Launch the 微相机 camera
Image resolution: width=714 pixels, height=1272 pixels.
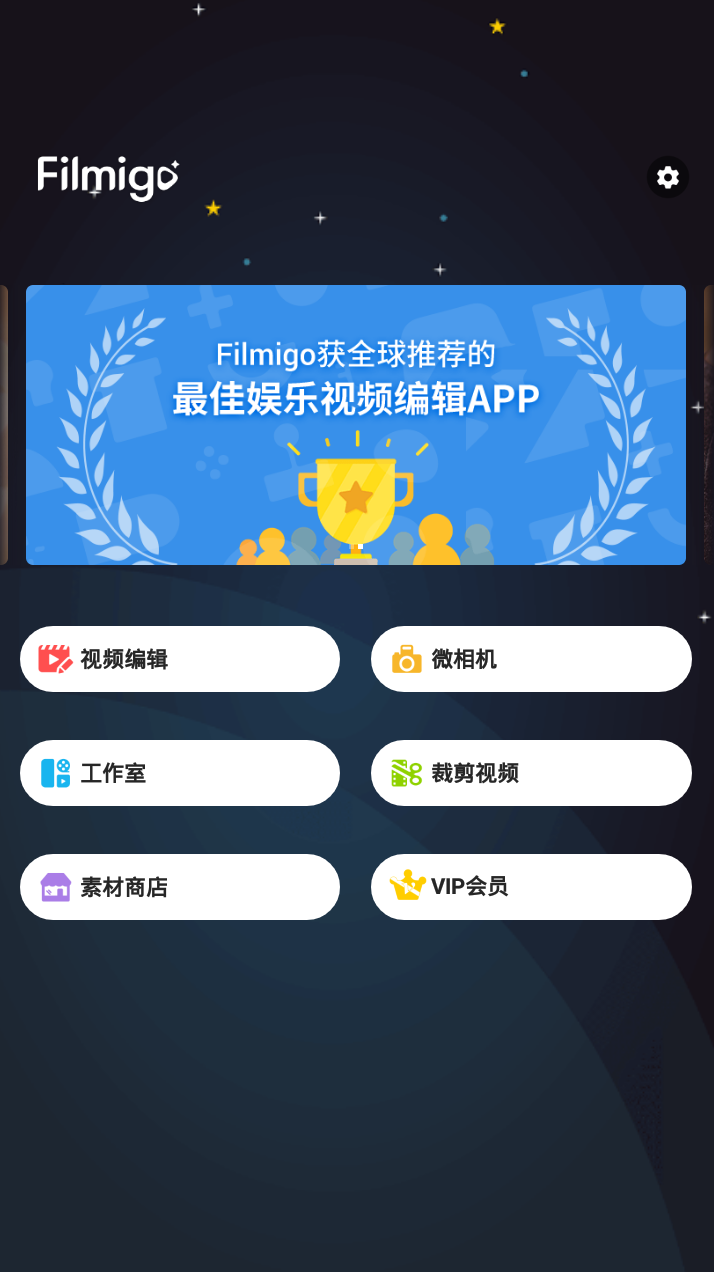pos(531,659)
